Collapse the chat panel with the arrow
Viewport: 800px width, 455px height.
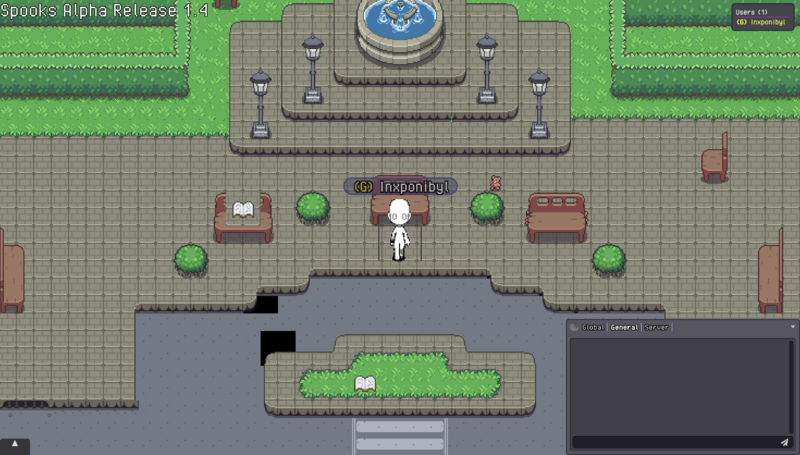(x=793, y=326)
